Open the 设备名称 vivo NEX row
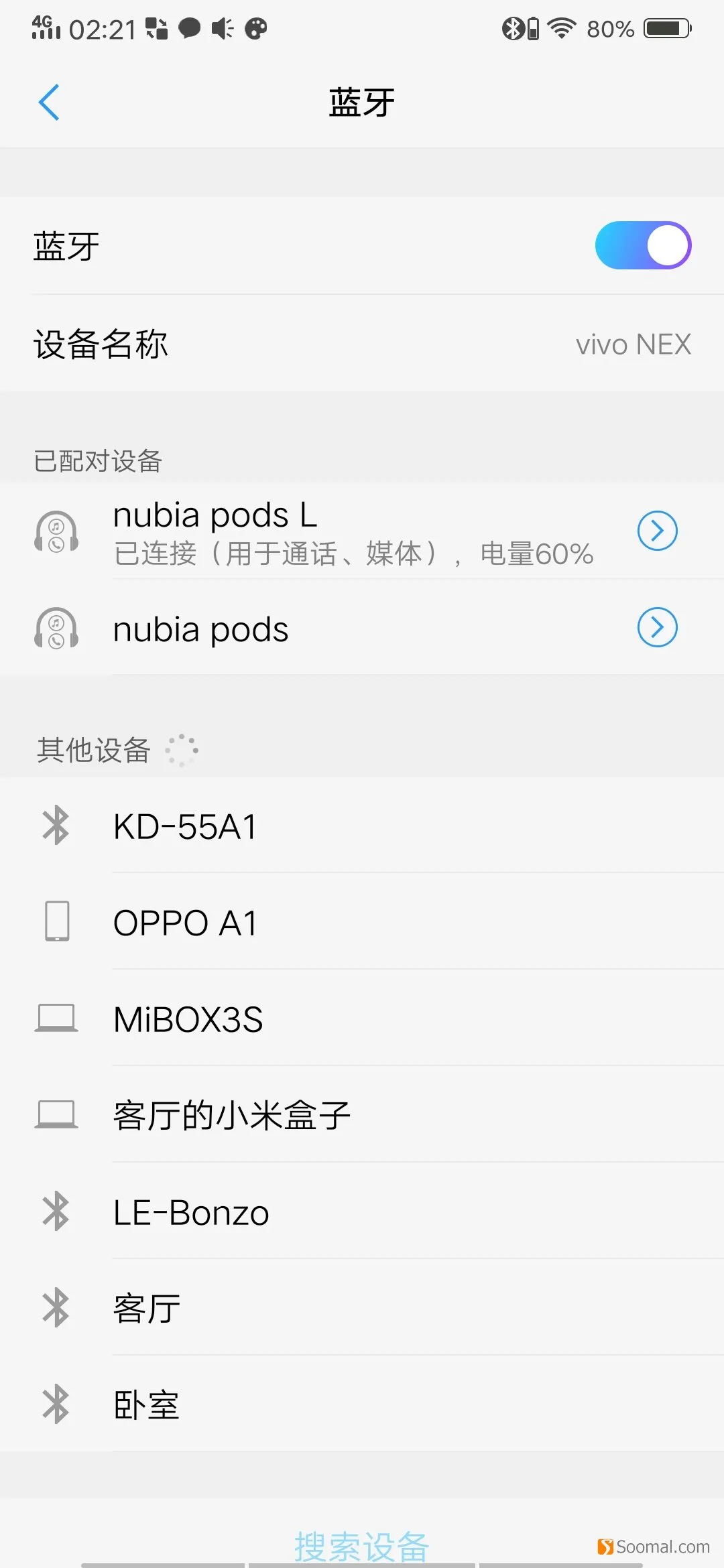The image size is (724, 1568). [x=362, y=344]
